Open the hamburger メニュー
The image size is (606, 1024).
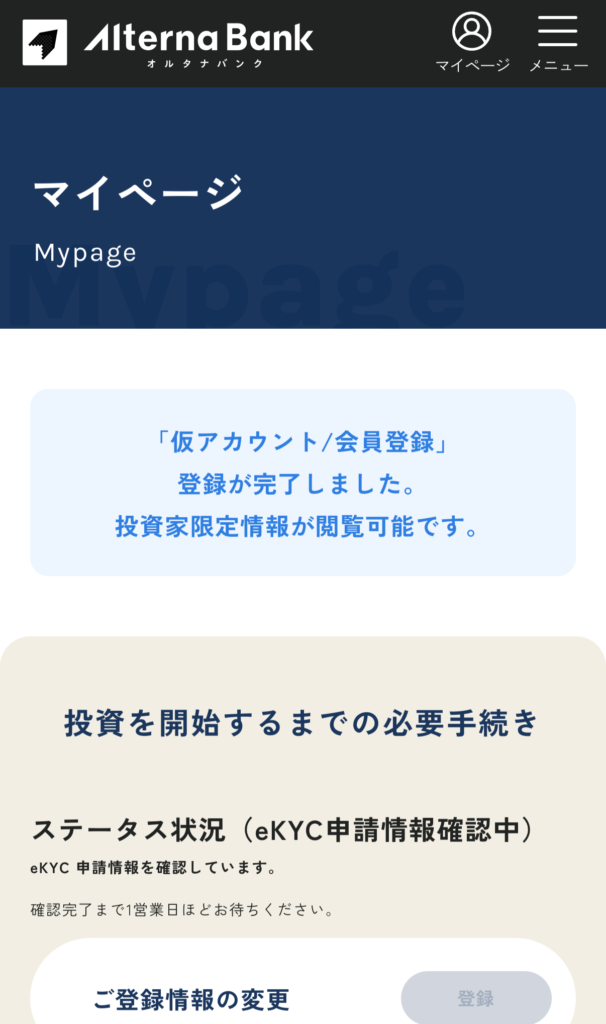(x=558, y=41)
